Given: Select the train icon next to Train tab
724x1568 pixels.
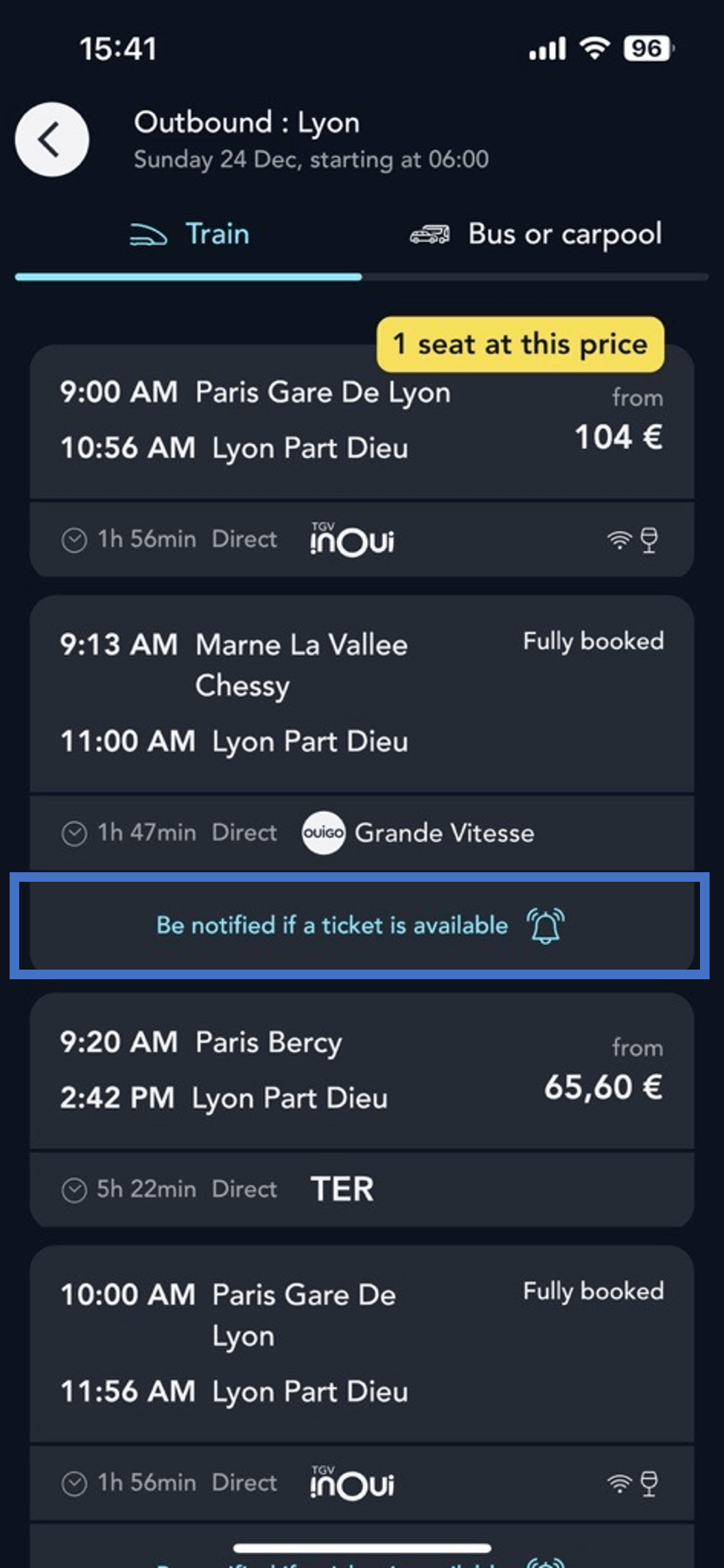Looking at the screenshot, I should click(147, 234).
